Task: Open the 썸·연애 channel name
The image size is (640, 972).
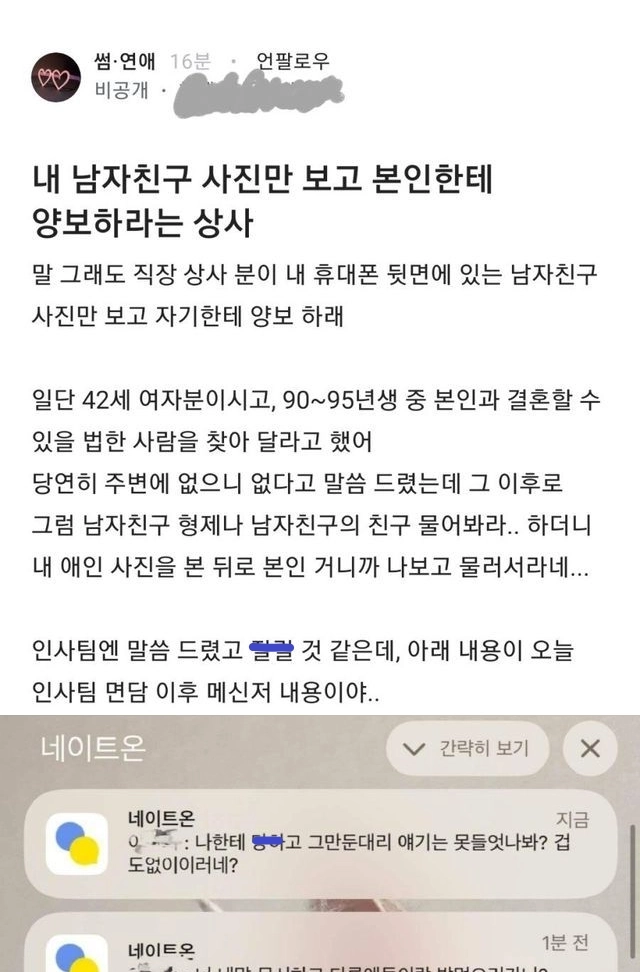Action: pos(125,62)
